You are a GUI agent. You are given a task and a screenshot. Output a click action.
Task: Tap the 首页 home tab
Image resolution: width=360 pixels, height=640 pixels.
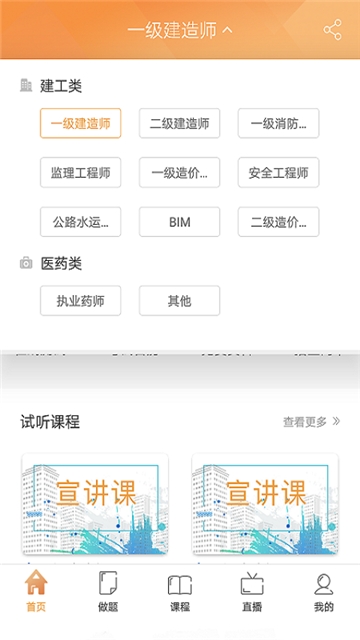tap(36, 591)
